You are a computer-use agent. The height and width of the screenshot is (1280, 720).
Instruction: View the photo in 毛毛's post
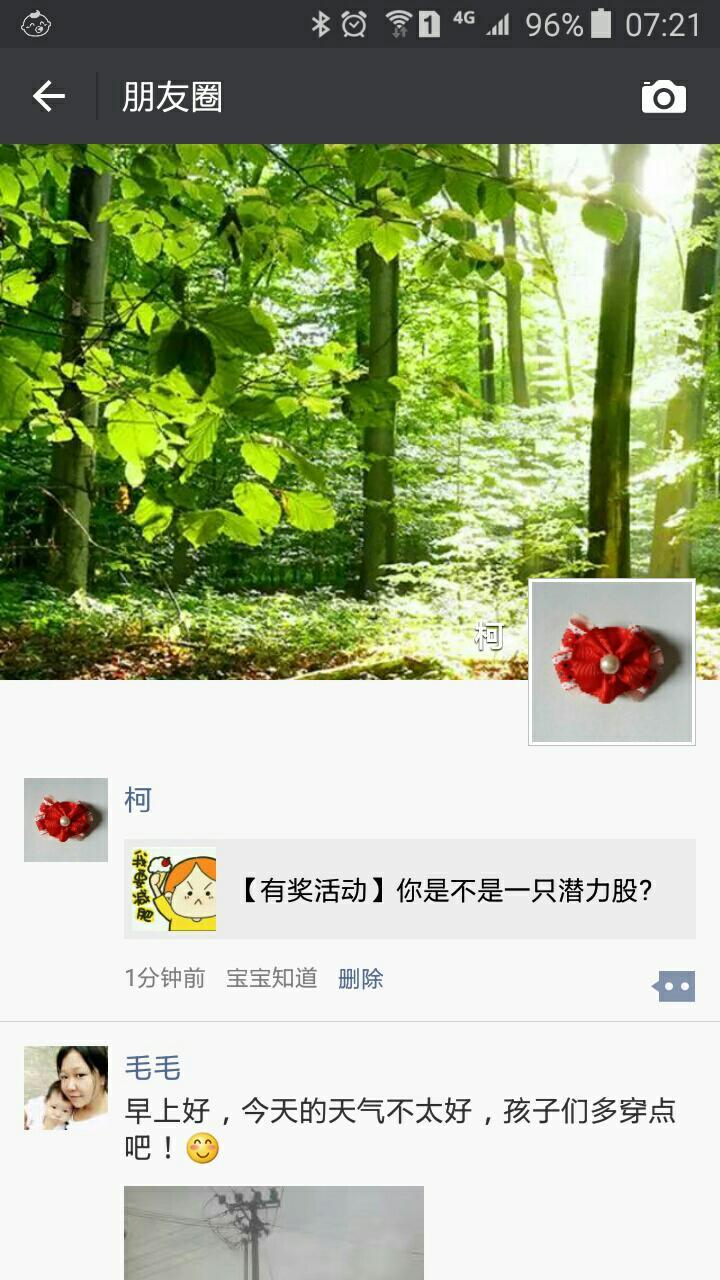274,1232
